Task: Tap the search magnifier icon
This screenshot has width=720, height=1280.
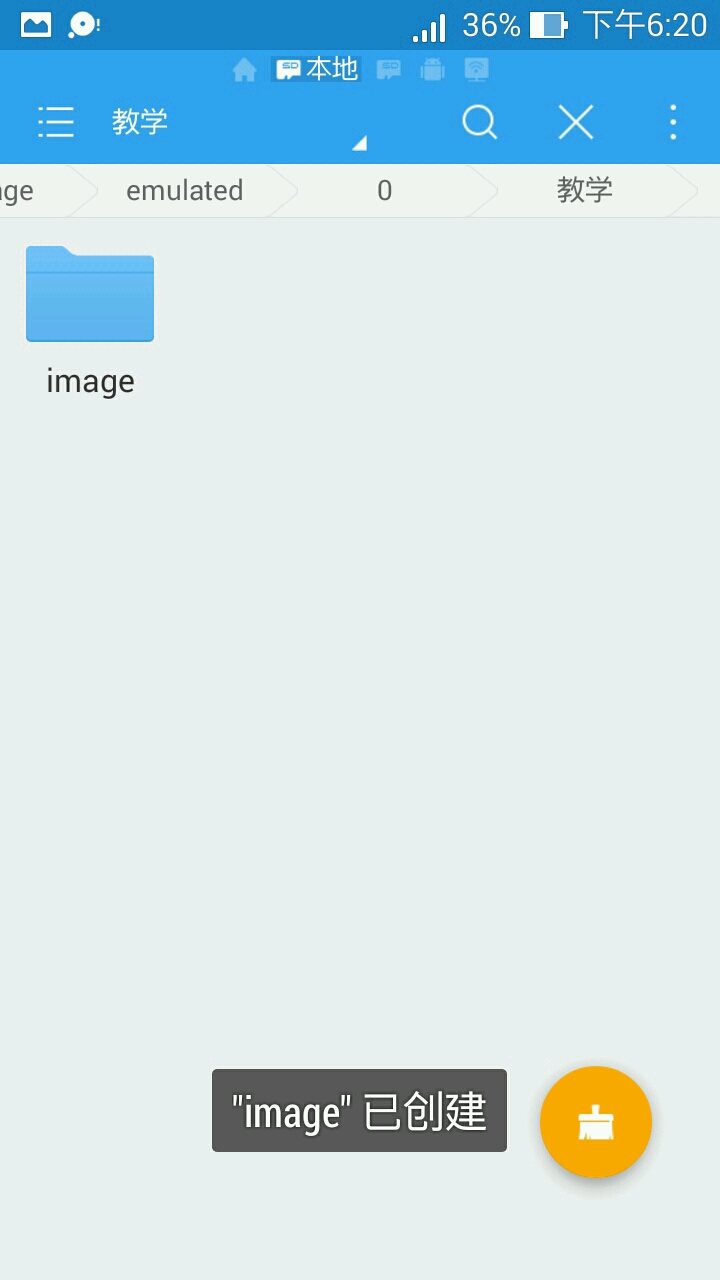Action: [x=479, y=122]
